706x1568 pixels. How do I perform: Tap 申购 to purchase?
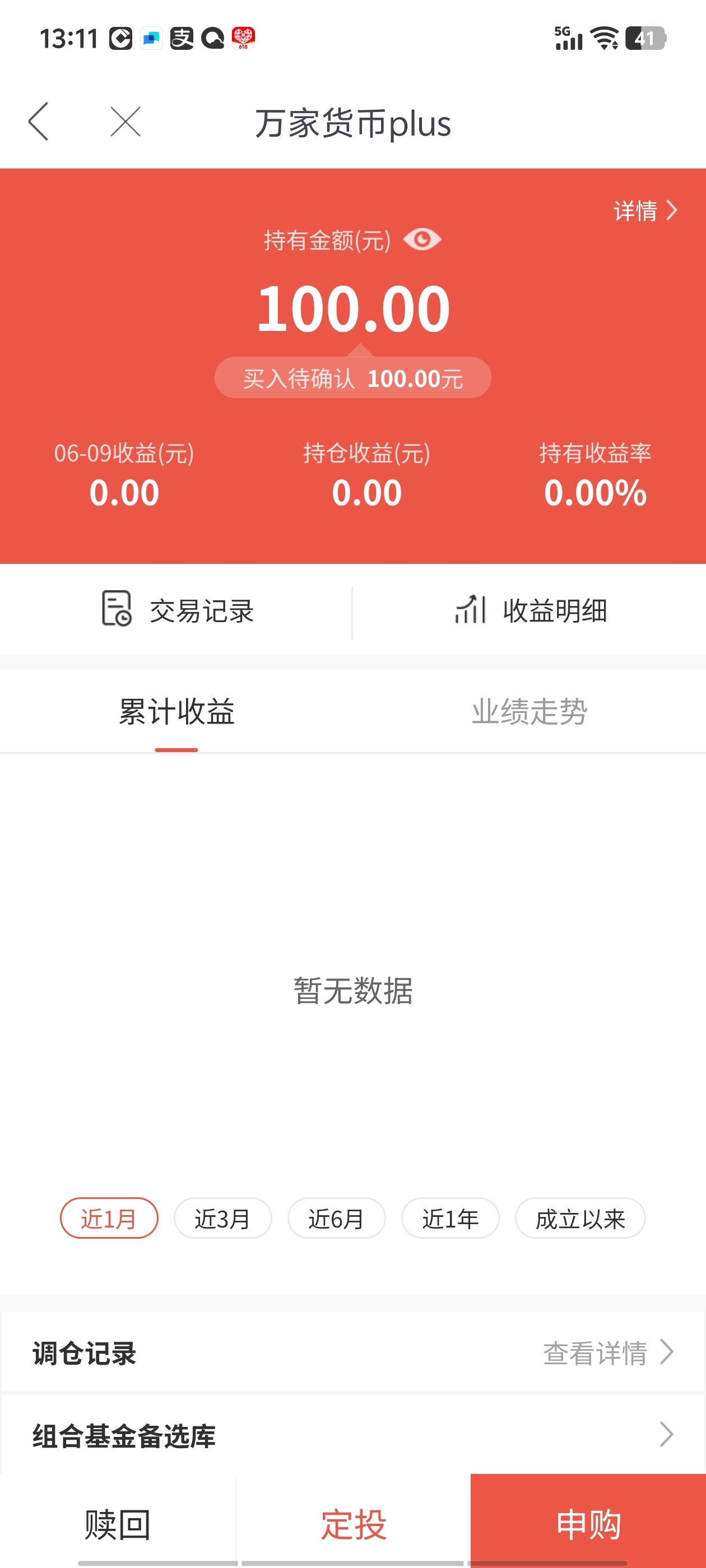tap(588, 1524)
